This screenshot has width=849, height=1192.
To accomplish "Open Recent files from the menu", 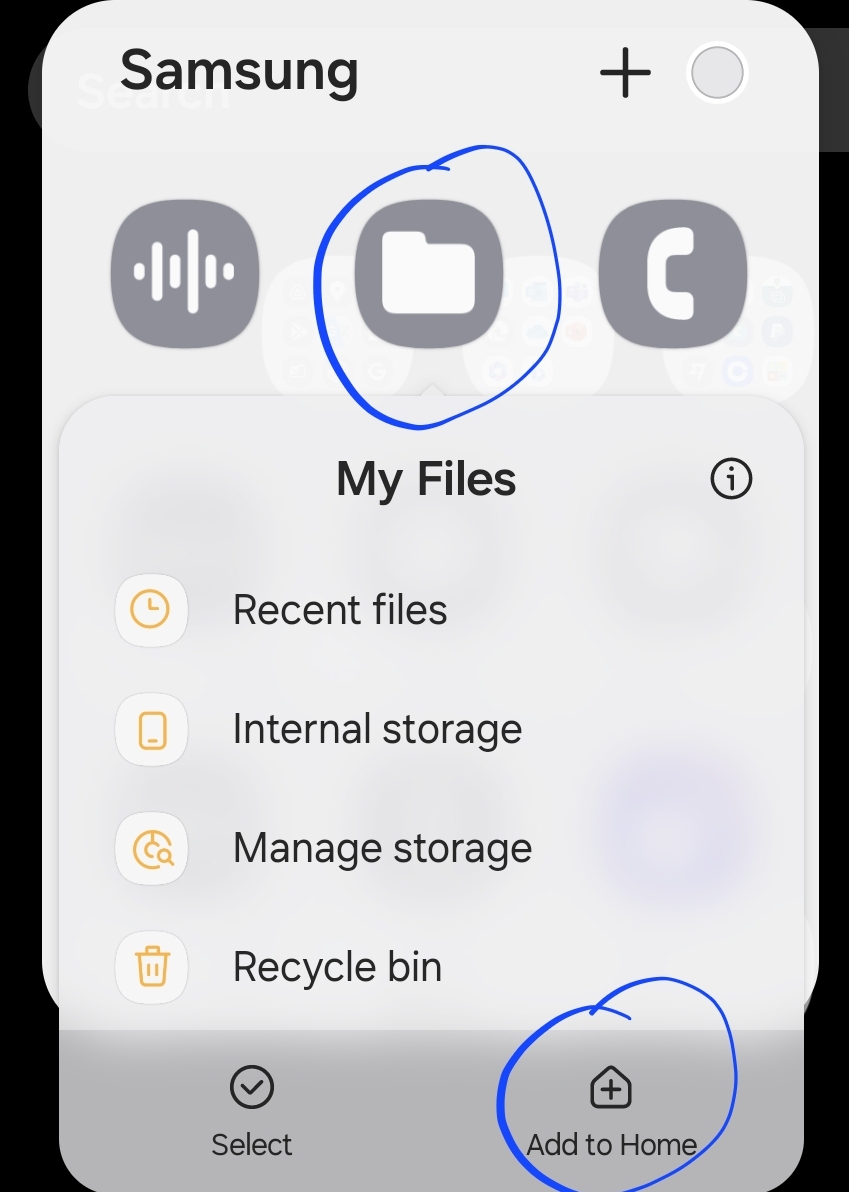I will pyautogui.click(x=339, y=609).
